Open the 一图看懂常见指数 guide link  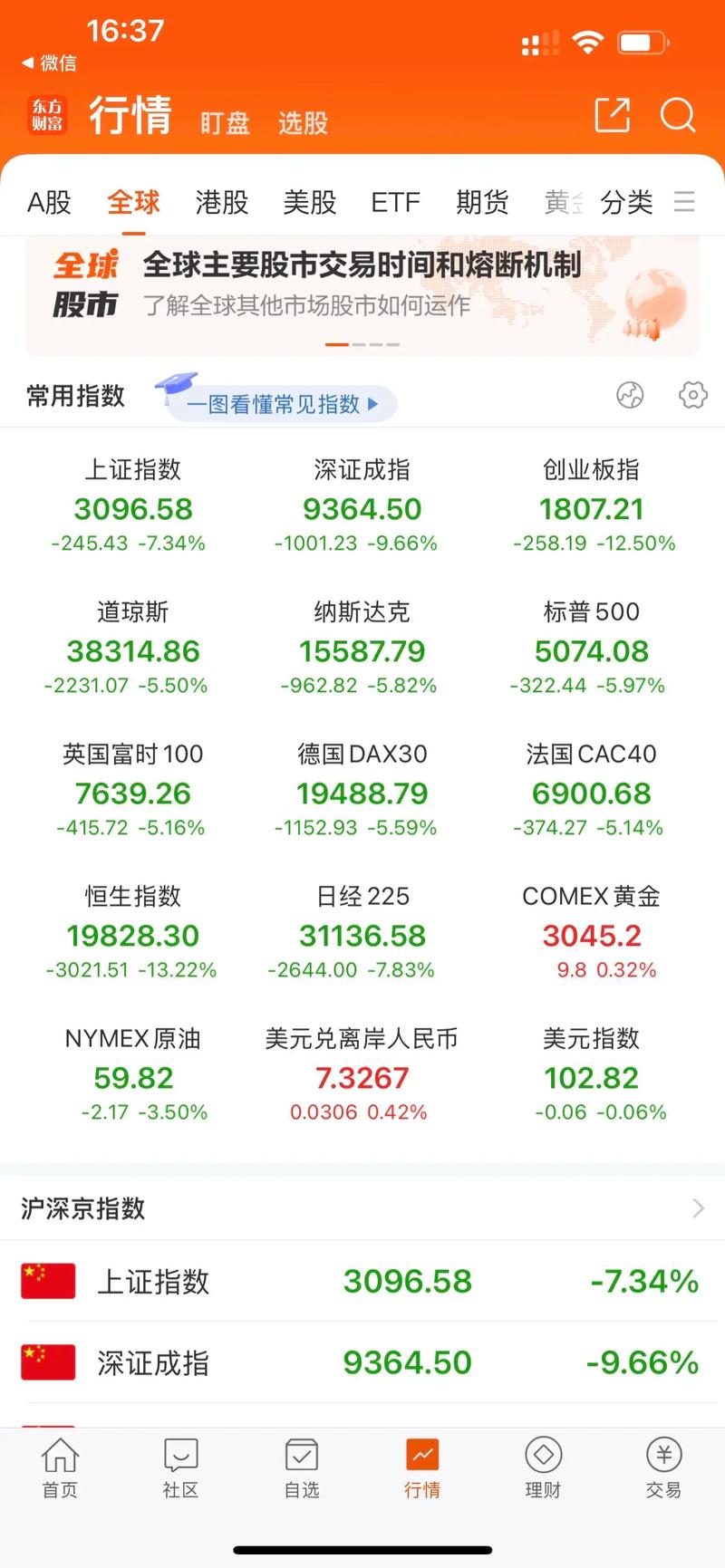coord(282,404)
